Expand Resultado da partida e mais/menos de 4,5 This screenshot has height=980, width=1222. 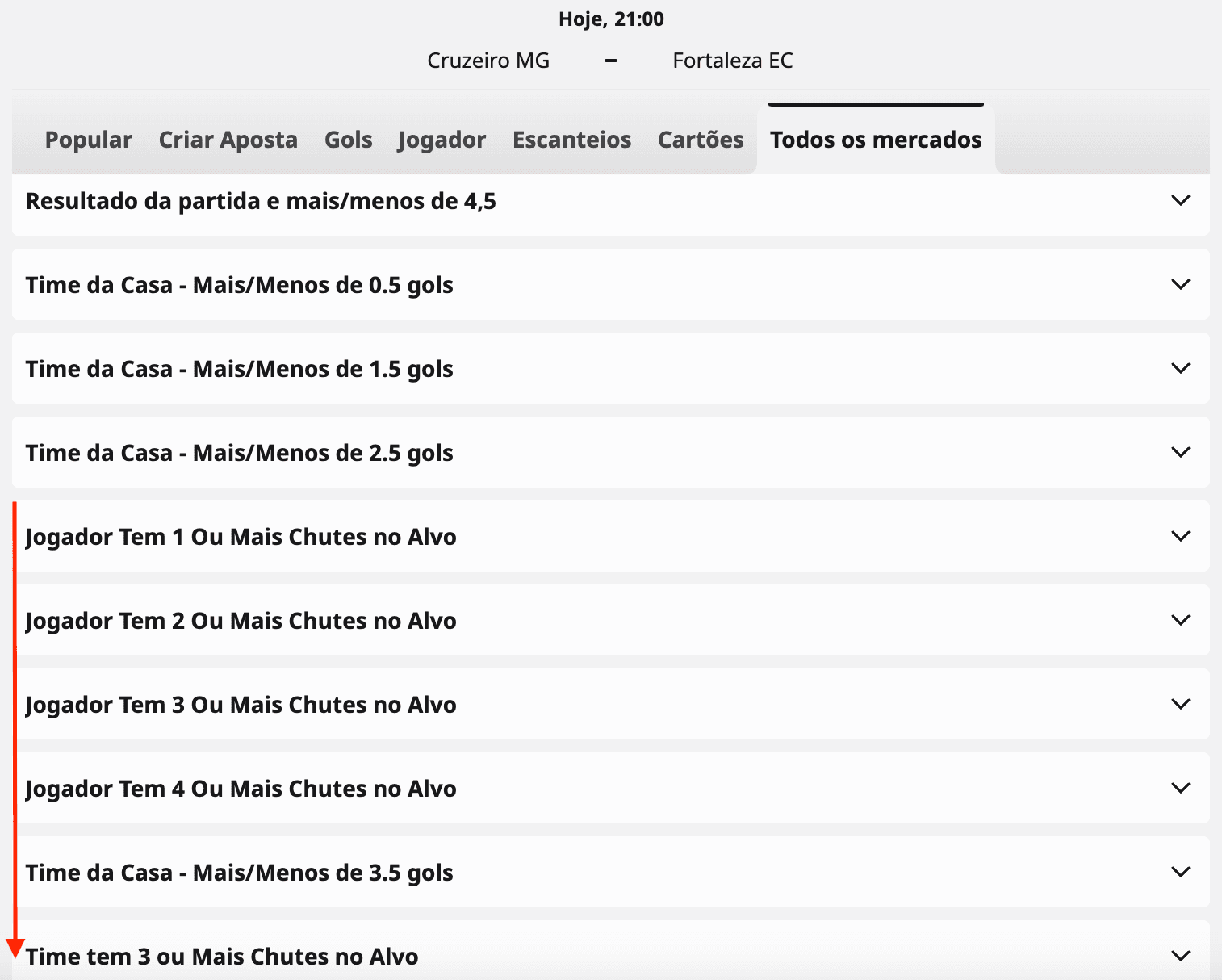pos(611,202)
